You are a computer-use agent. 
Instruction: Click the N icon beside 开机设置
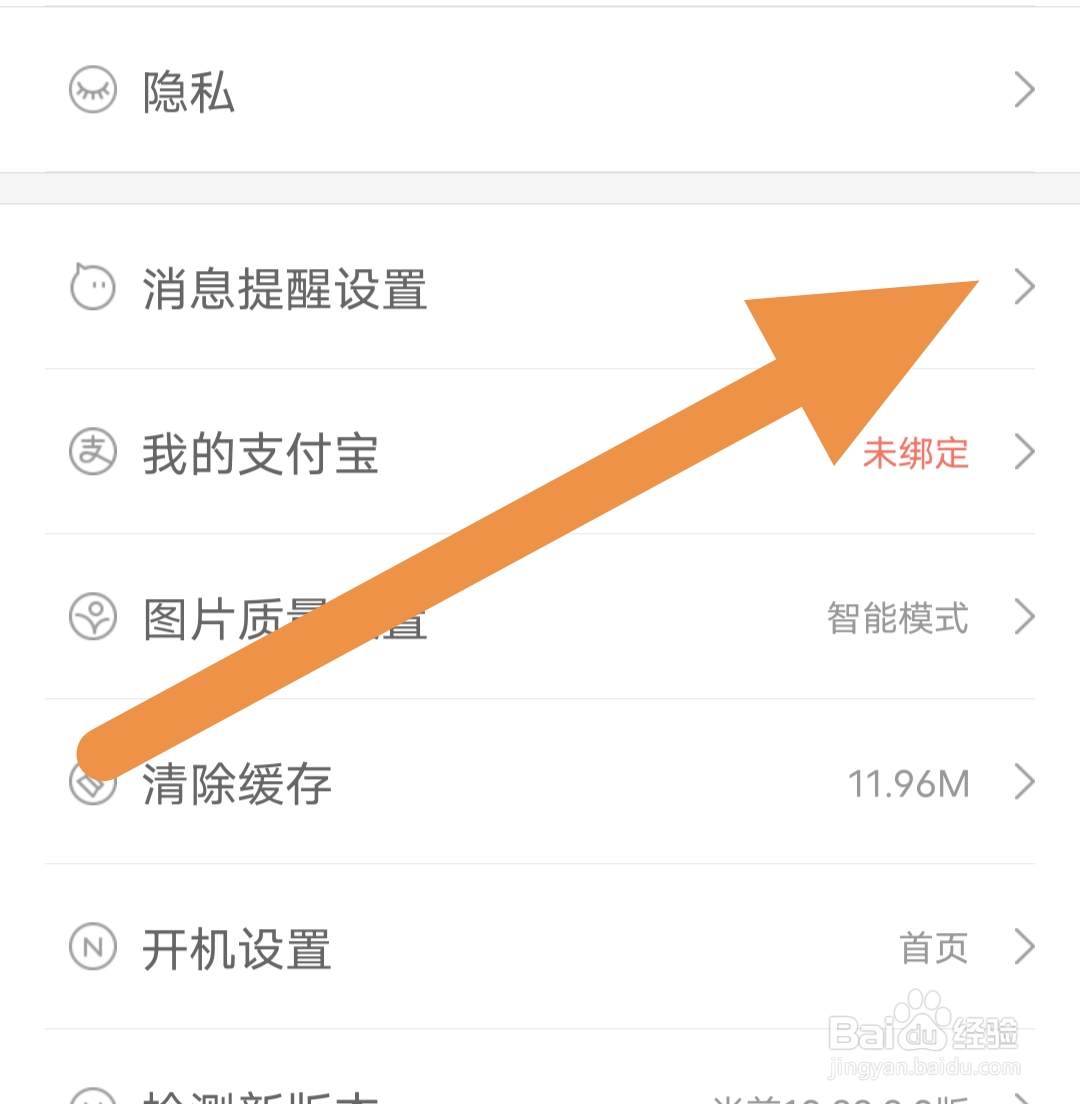point(93,948)
